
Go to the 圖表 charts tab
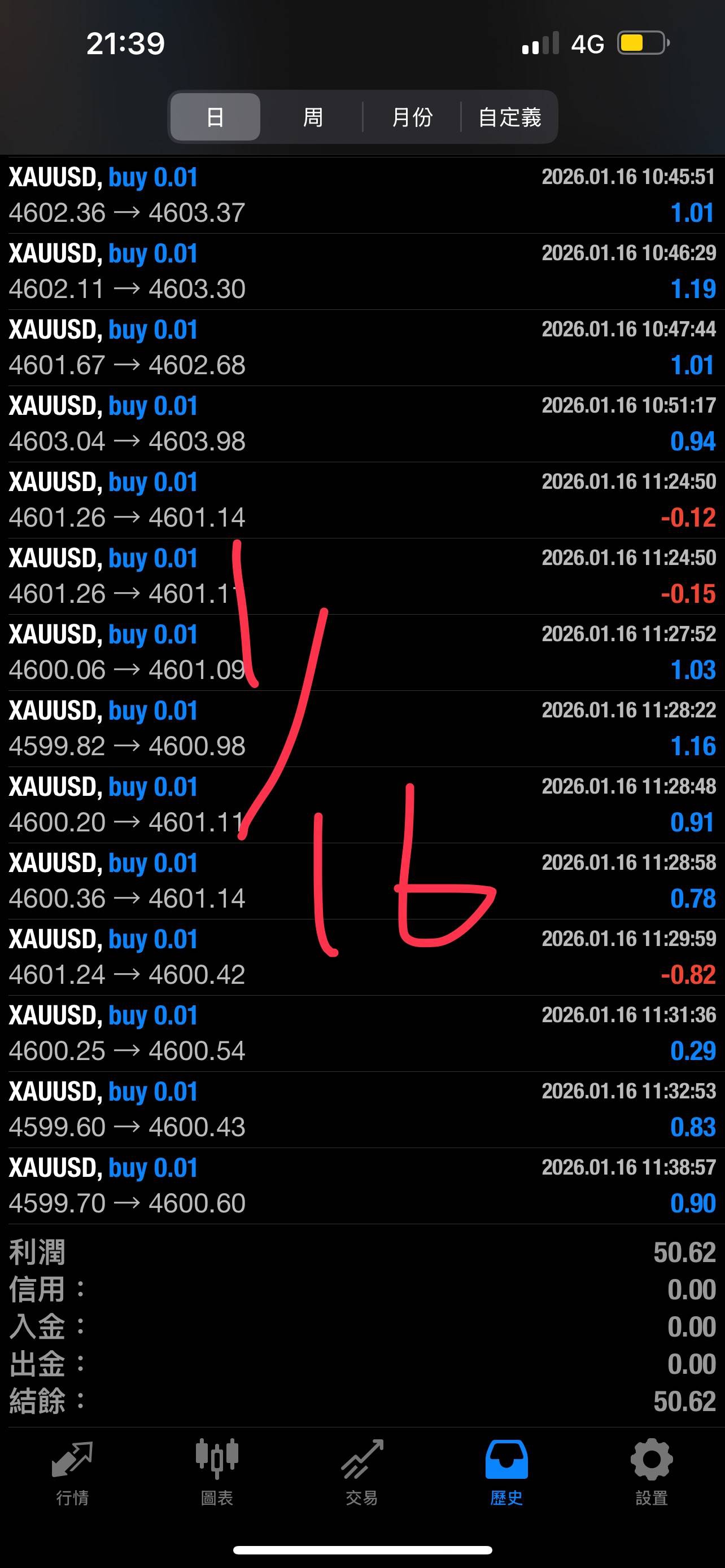(x=217, y=1472)
